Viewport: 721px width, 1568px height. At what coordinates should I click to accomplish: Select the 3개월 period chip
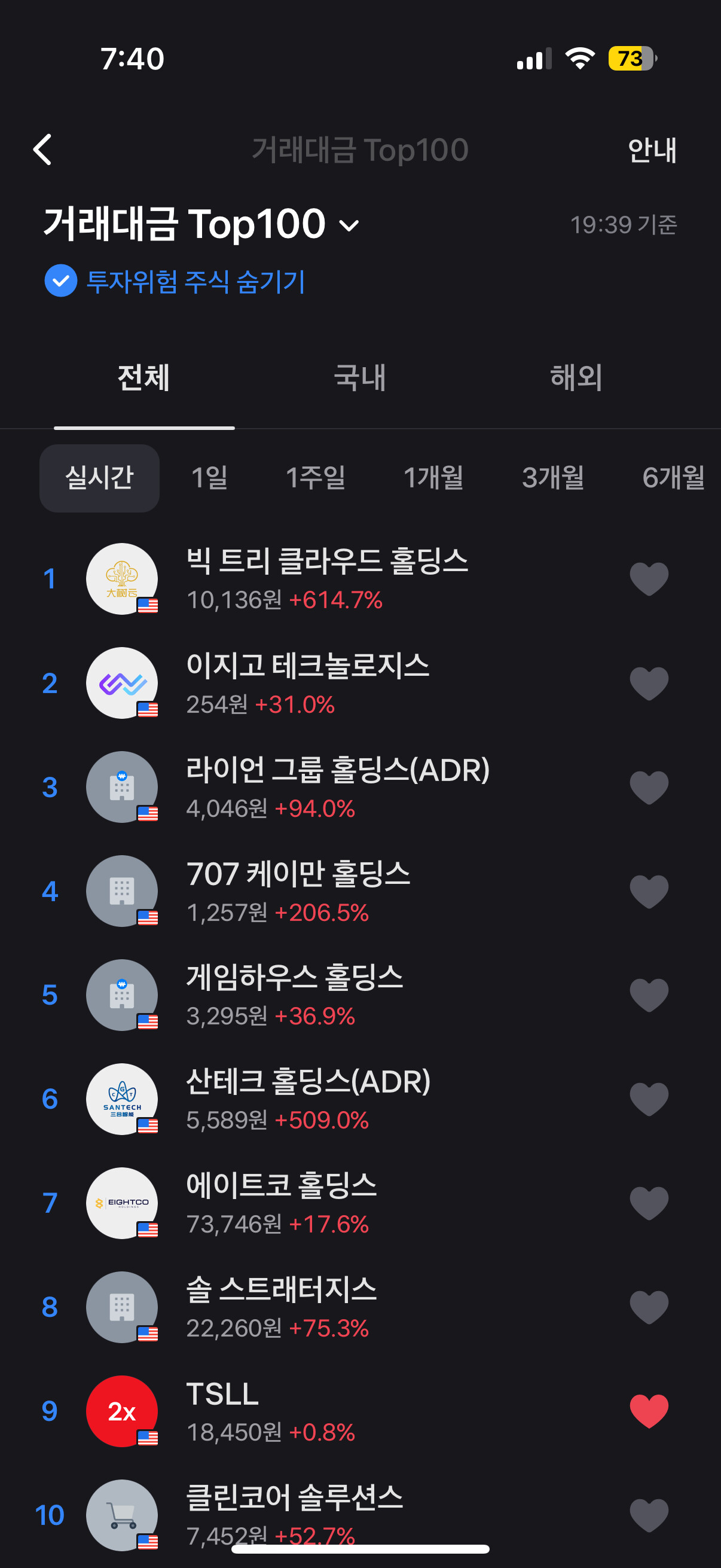point(553,478)
